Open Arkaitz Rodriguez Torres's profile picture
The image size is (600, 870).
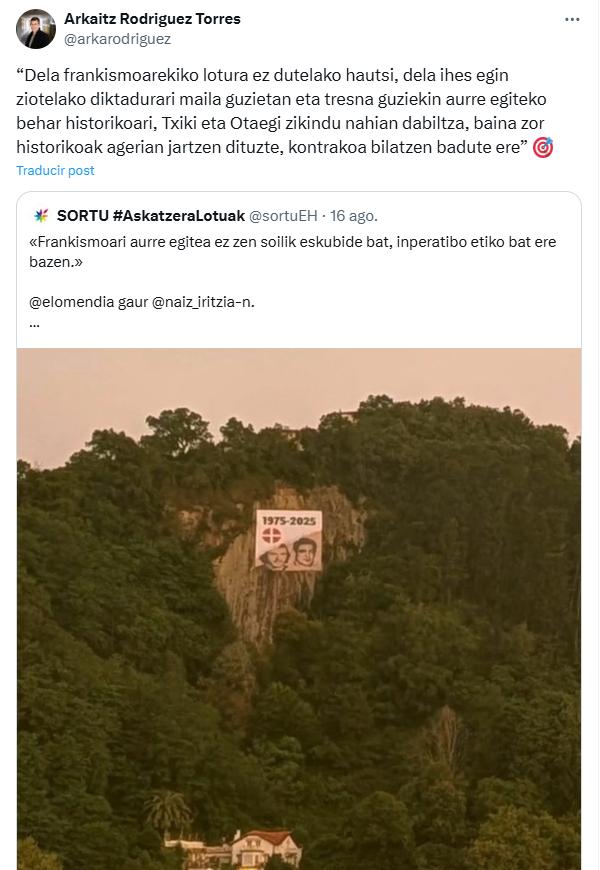tap(36, 29)
